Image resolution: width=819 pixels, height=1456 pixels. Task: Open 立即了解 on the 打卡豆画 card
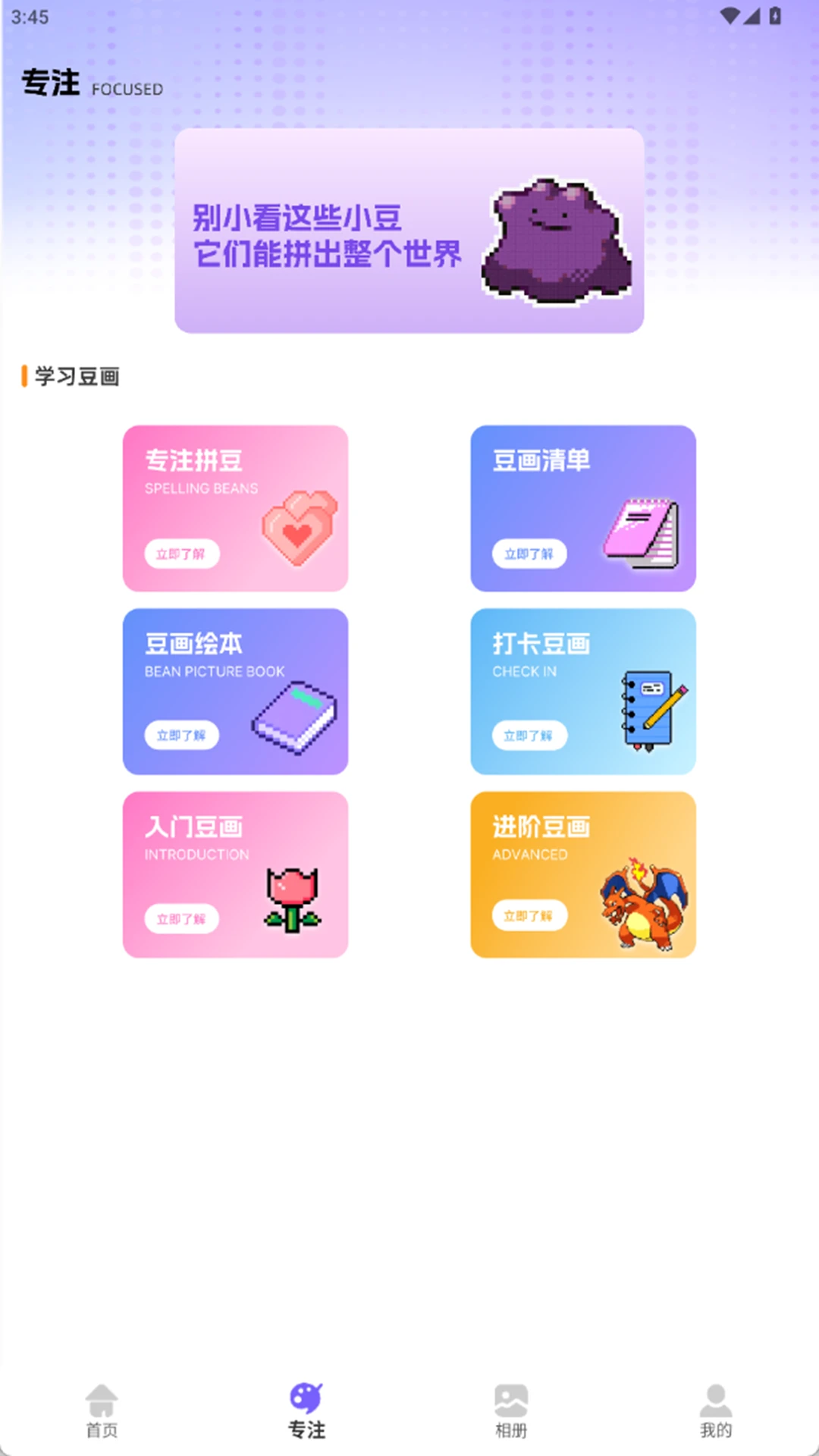click(529, 736)
